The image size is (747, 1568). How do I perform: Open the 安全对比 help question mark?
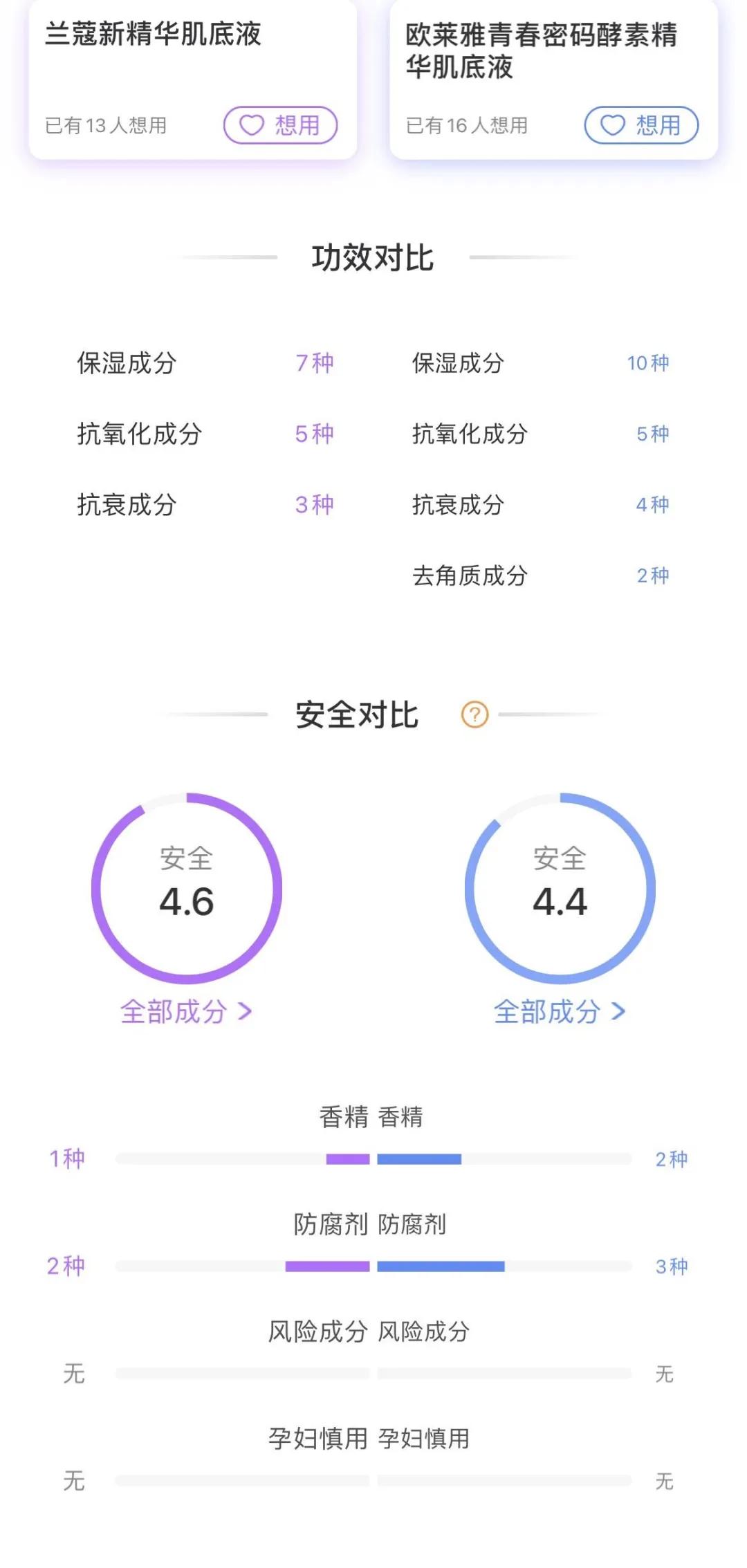point(474,714)
